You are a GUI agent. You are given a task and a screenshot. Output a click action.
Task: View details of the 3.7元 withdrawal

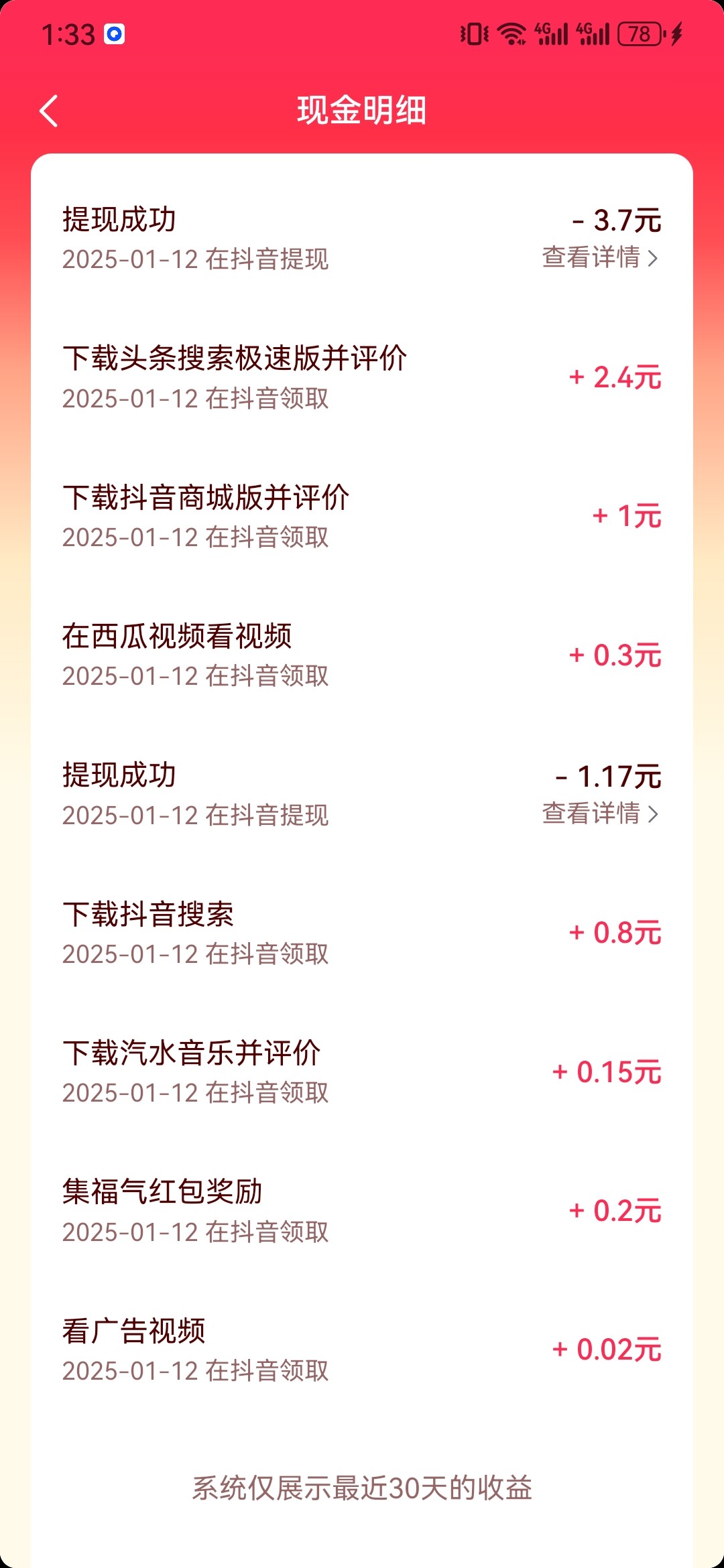pos(599,257)
